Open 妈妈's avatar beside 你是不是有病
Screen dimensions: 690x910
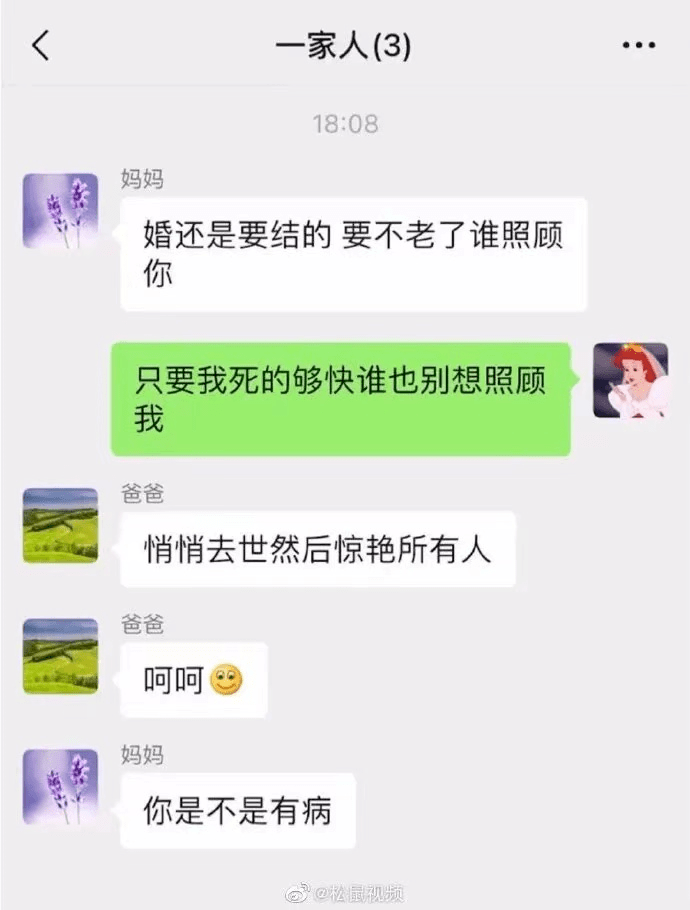60,786
